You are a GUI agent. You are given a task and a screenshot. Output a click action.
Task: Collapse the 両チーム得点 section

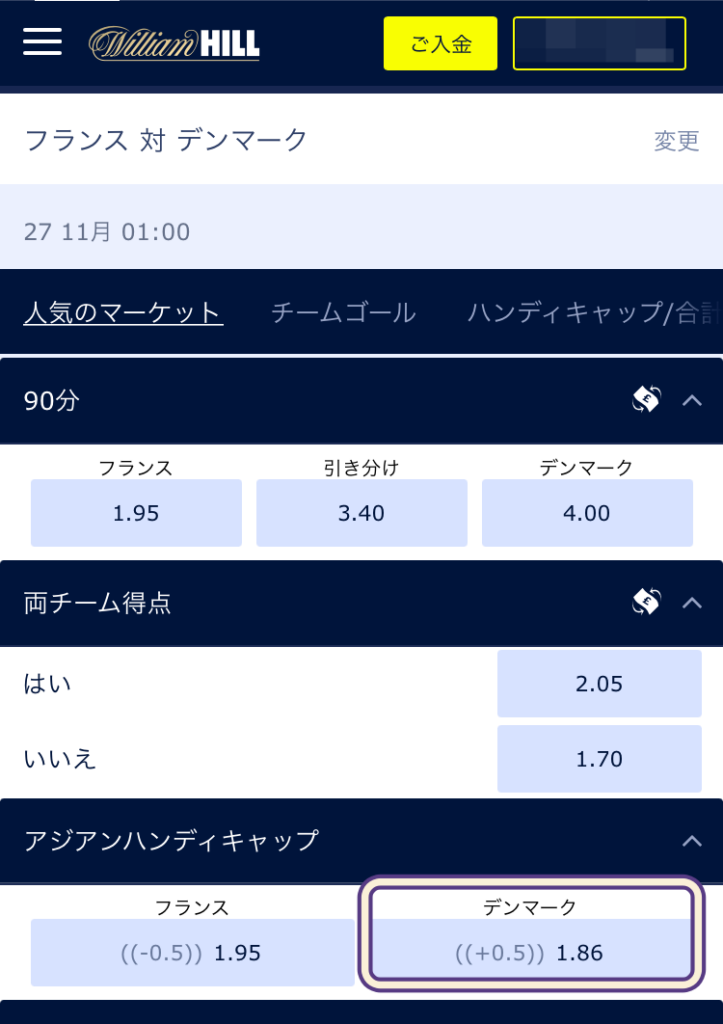tap(692, 602)
